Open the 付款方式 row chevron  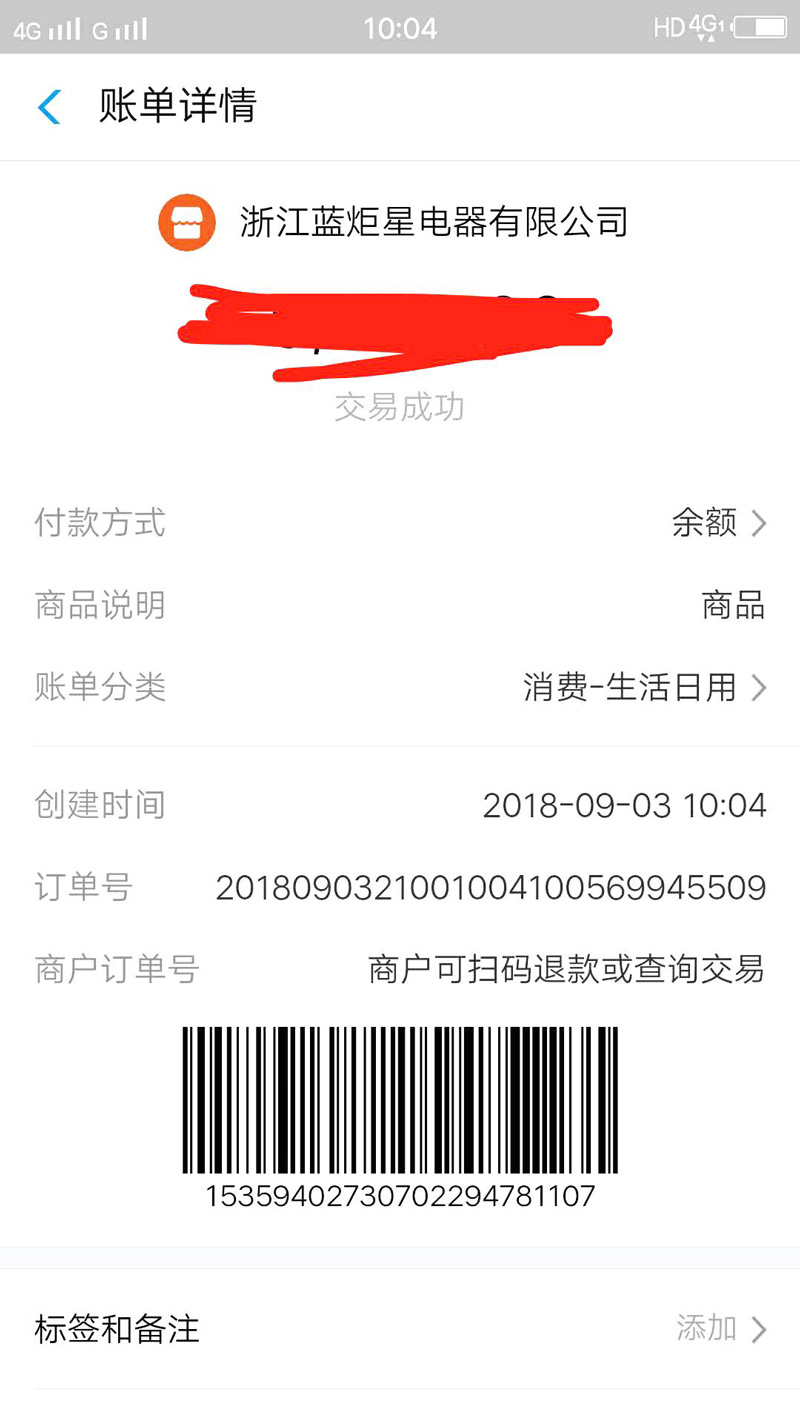click(x=762, y=523)
